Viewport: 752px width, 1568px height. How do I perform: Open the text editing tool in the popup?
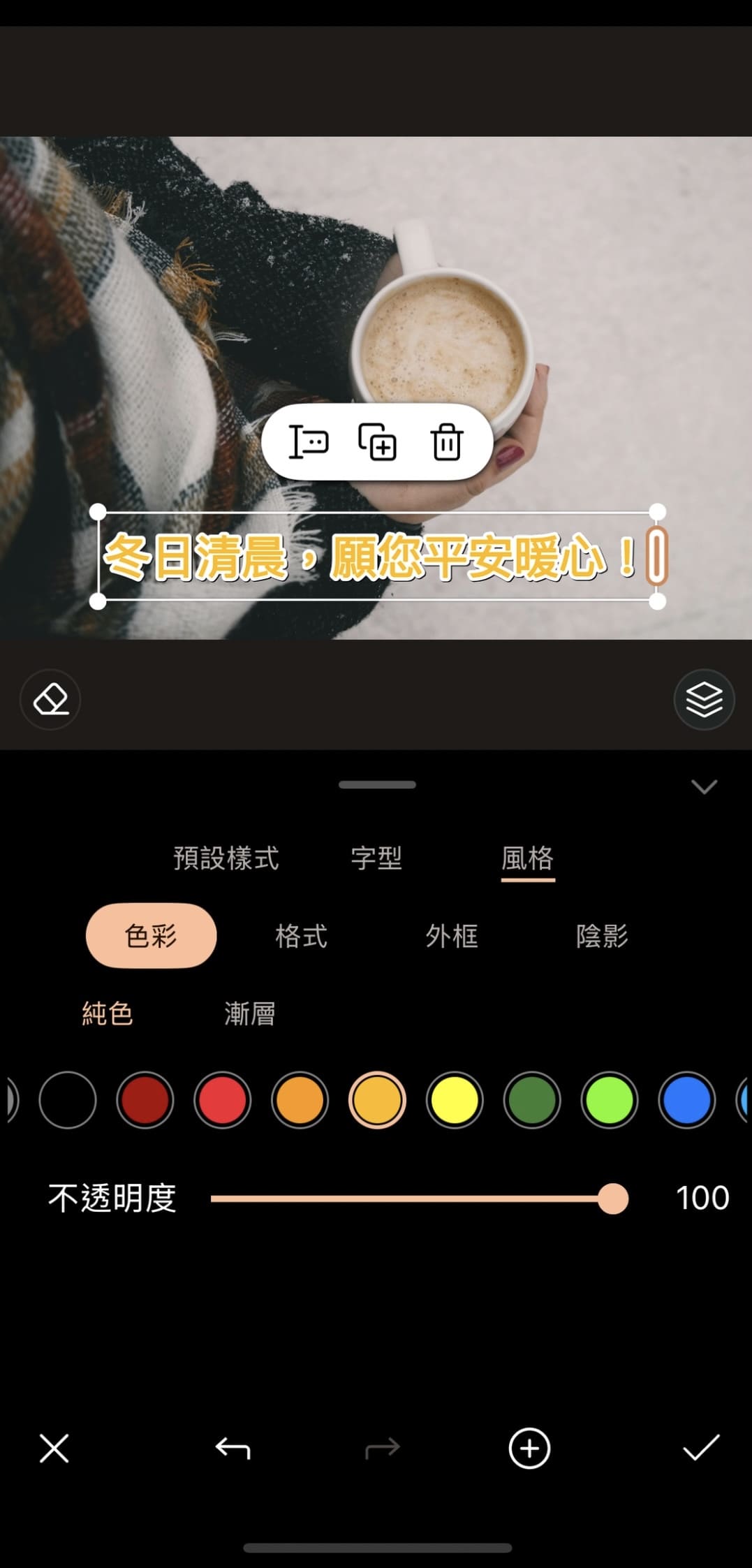coord(308,442)
